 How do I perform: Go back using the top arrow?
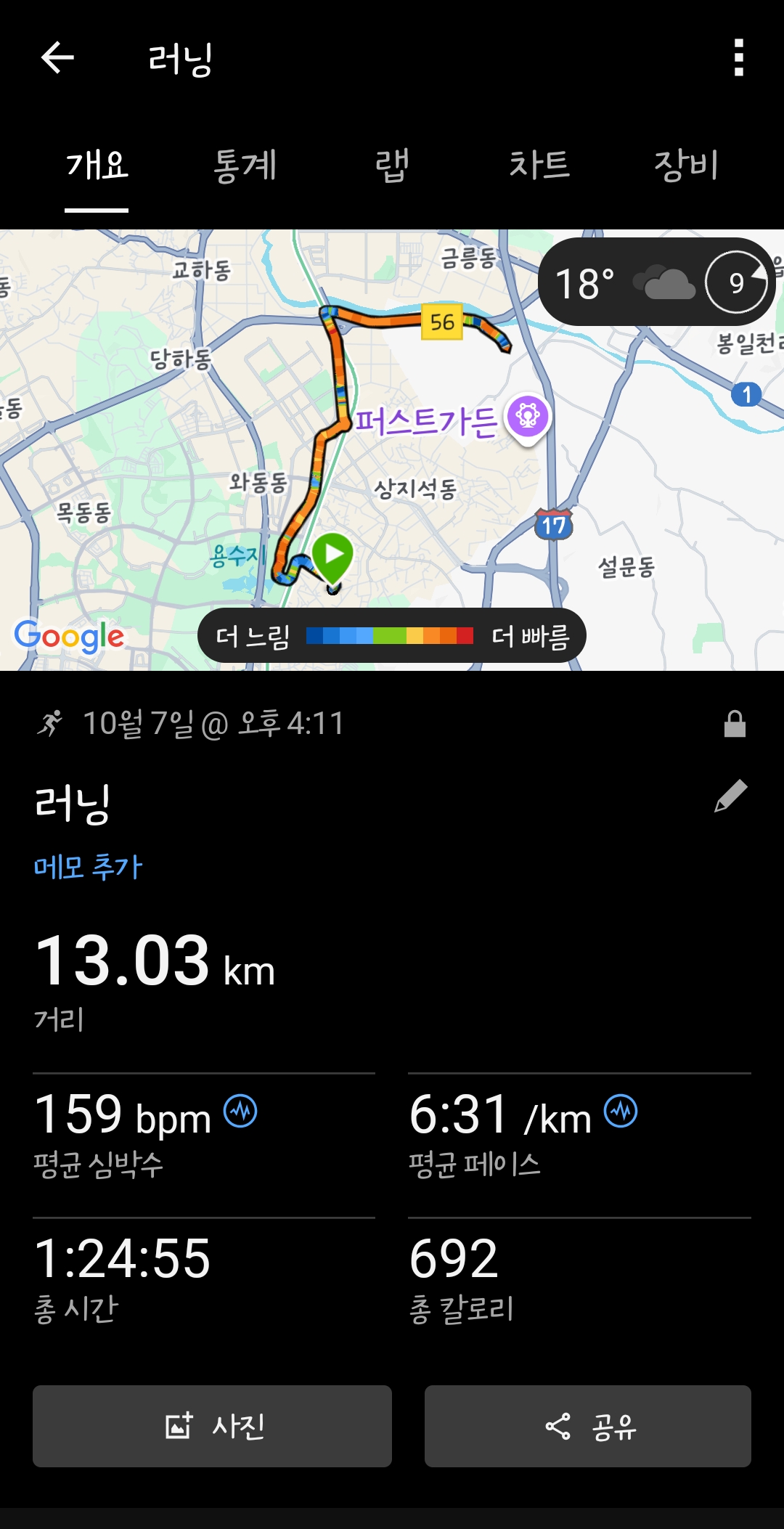click(58, 58)
